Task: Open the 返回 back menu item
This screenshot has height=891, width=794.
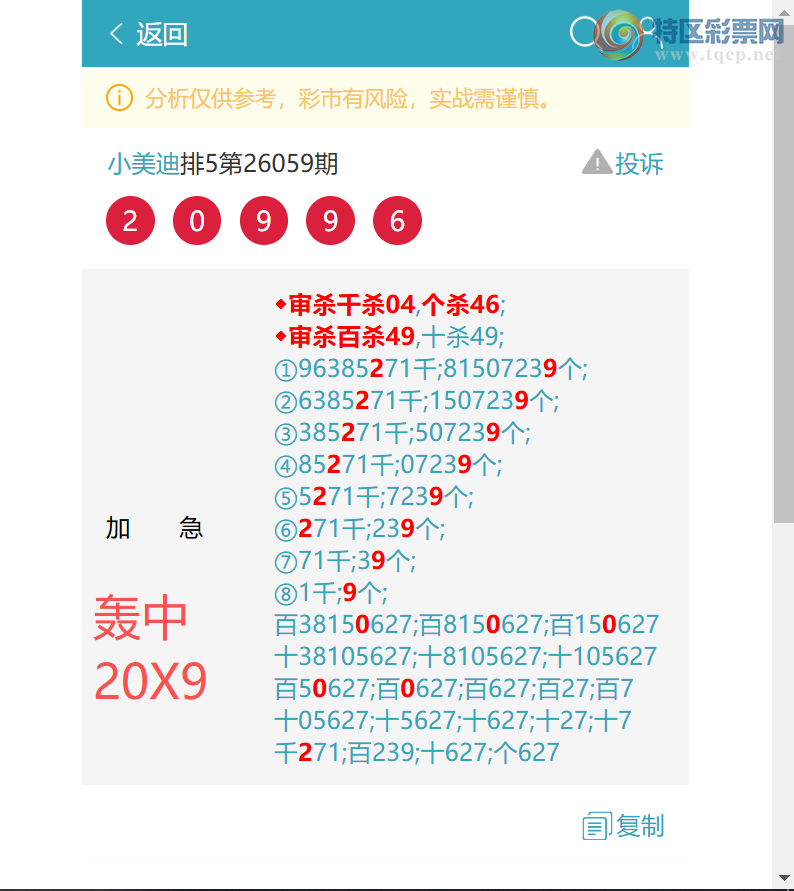Action: coord(160,33)
